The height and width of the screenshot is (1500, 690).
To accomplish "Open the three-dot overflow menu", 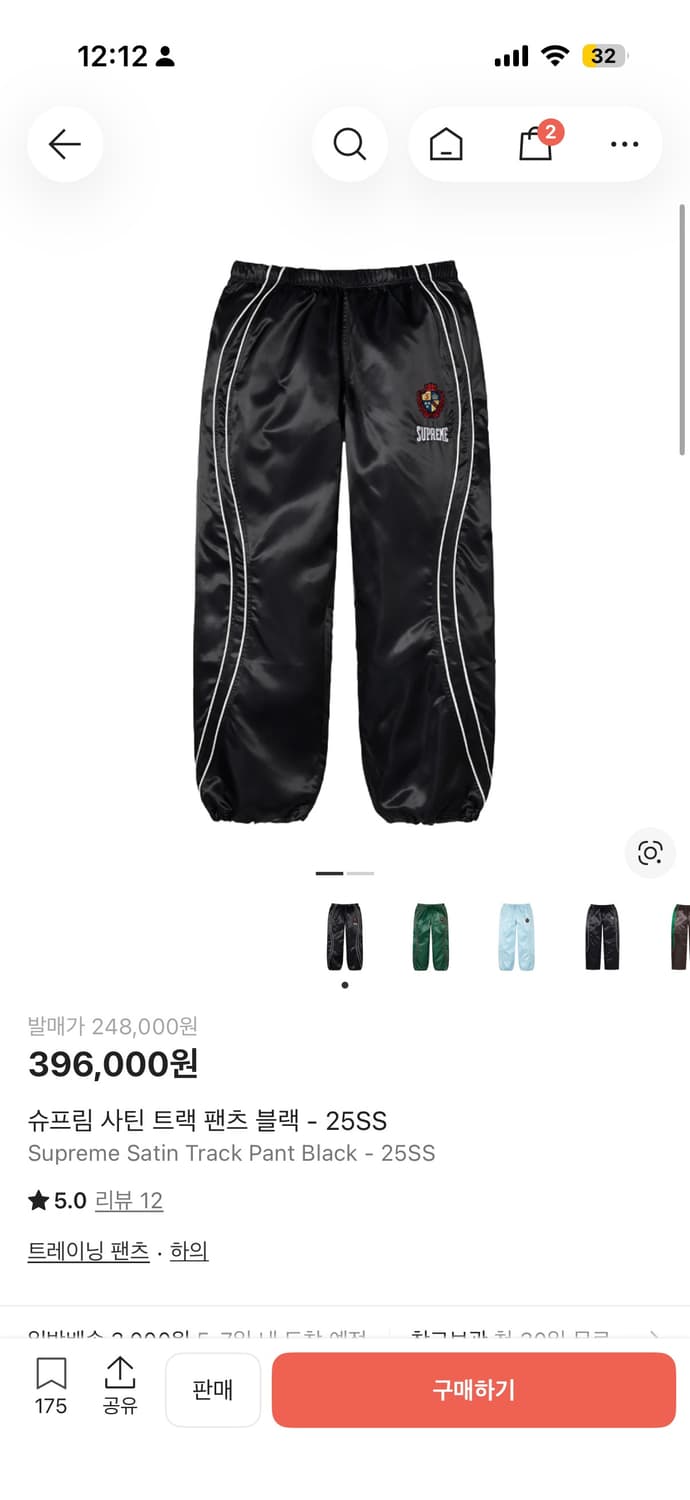I will tap(624, 145).
